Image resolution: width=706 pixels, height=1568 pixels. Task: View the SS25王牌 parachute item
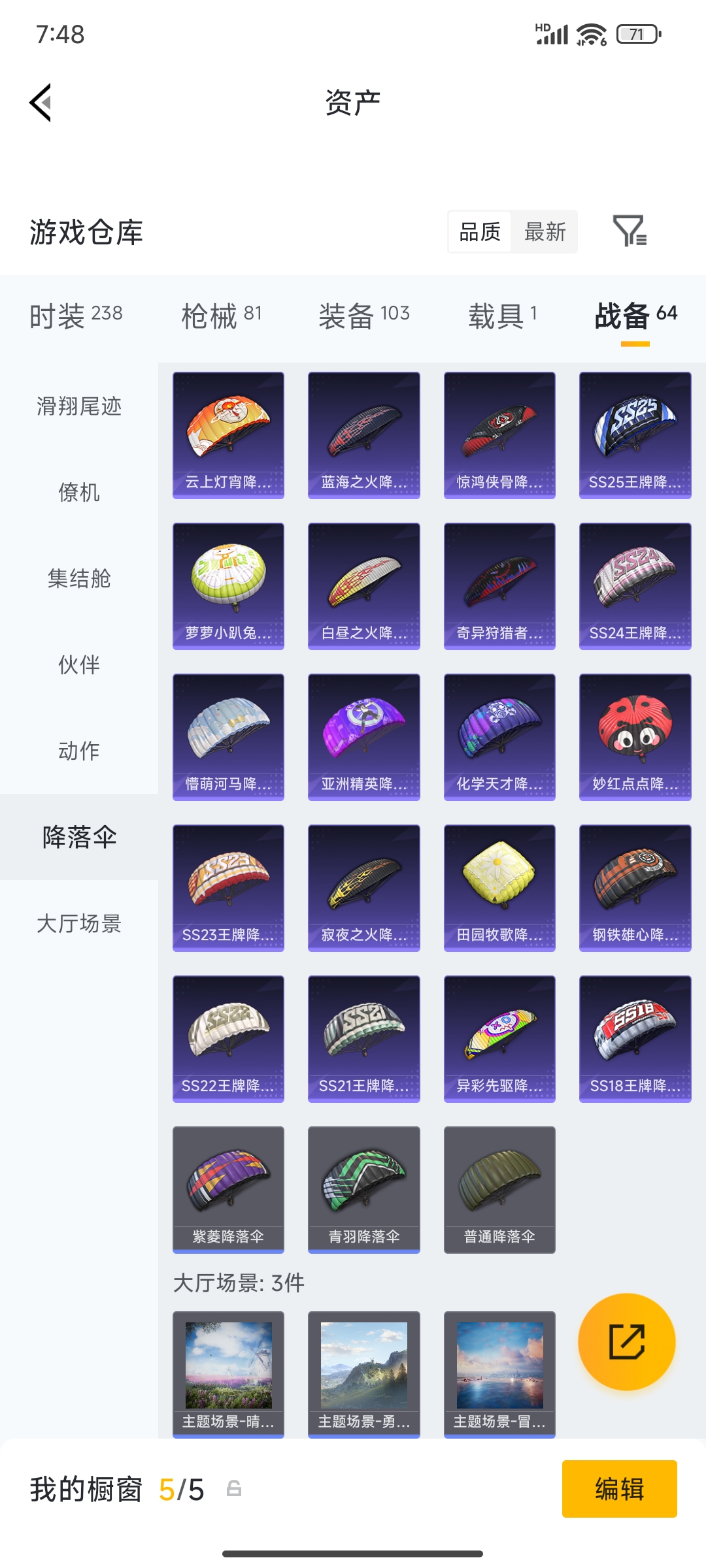(635, 435)
